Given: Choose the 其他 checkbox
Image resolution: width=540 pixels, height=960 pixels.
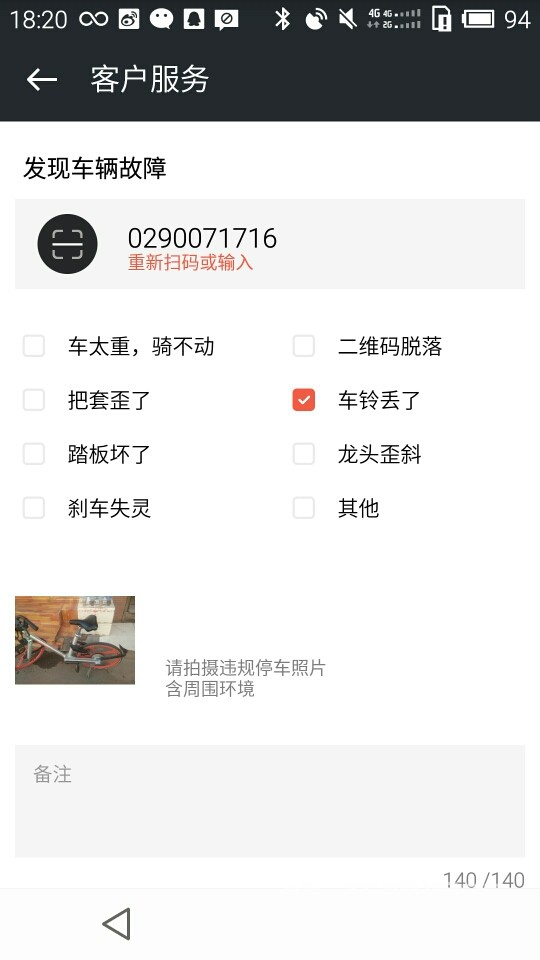Looking at the screenshot, I should click(304, 508).
